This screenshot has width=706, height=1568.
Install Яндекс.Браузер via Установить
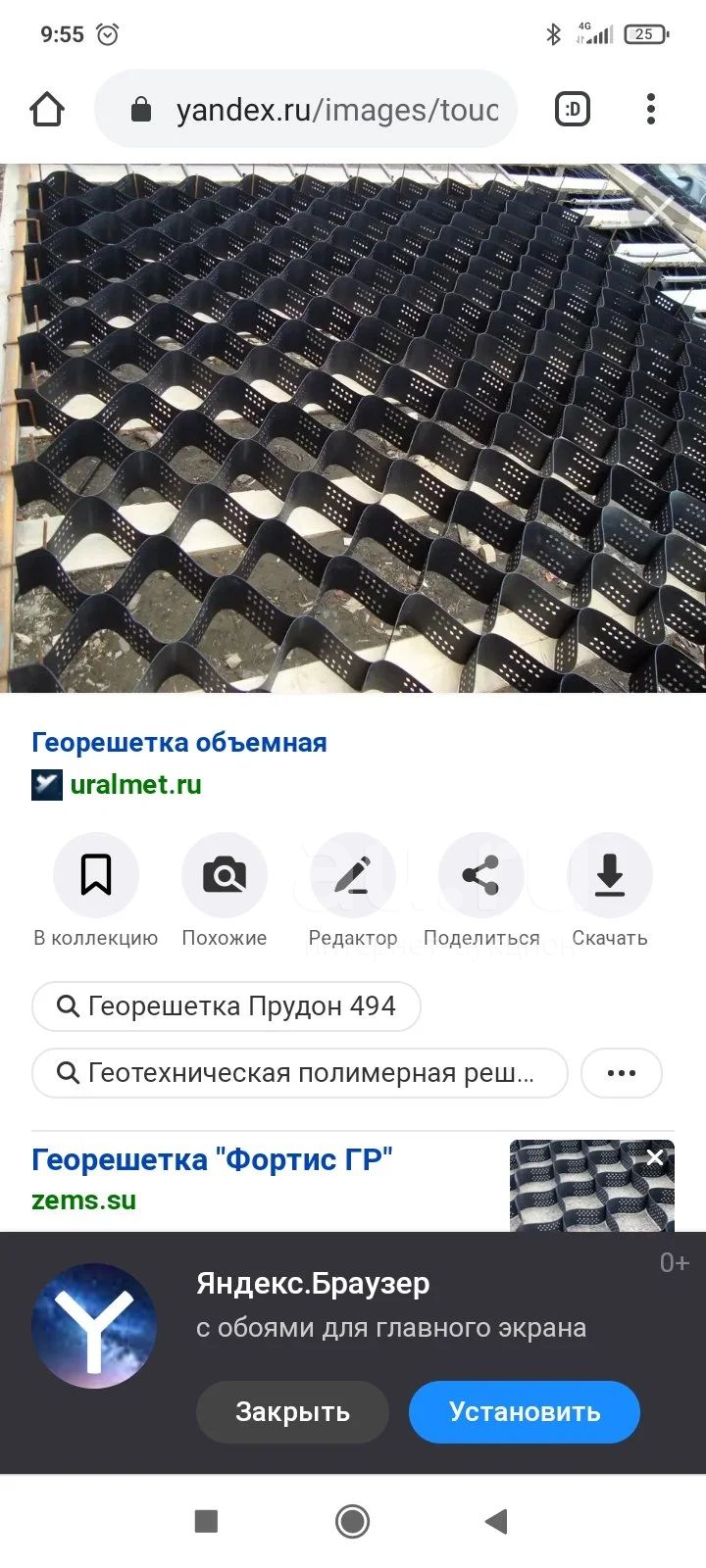(x=525, y=1412)
